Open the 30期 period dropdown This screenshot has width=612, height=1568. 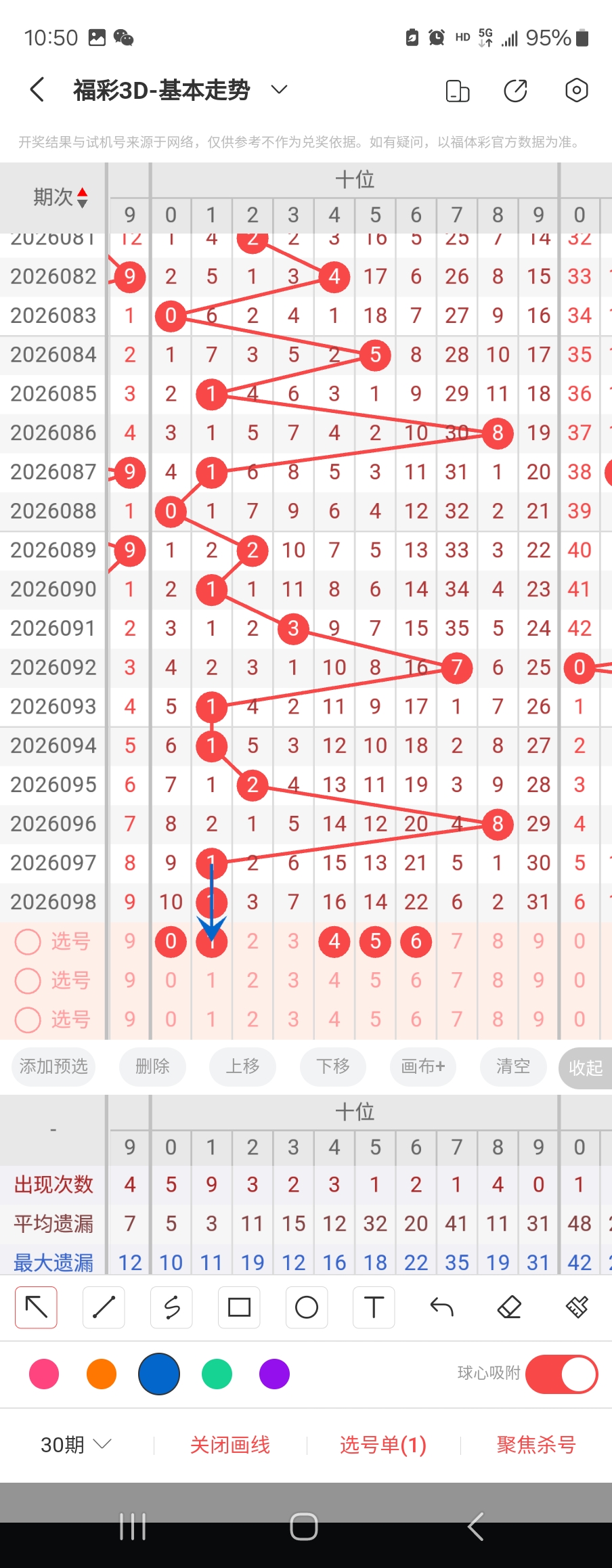[x=76, y=1445]
